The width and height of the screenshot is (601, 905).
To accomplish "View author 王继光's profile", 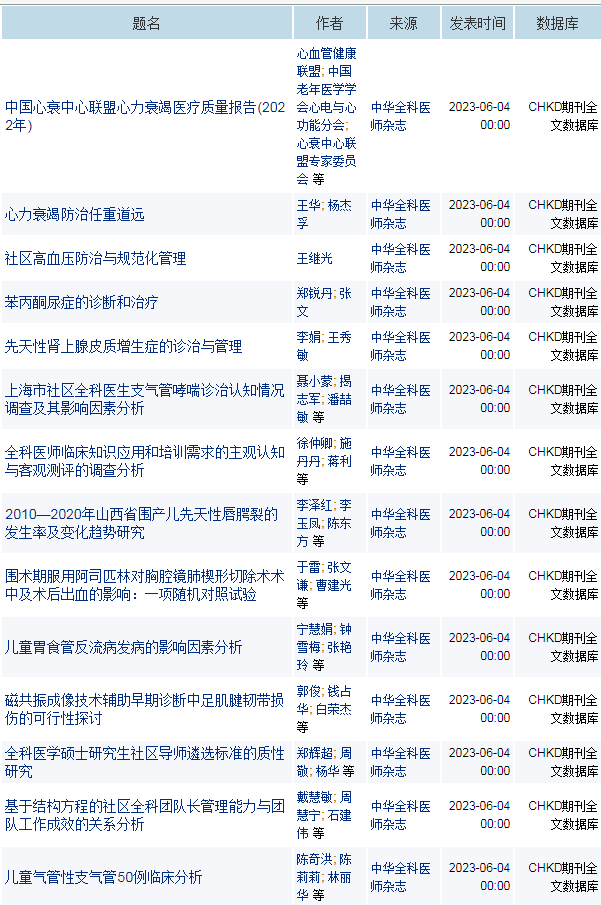I will tap(314, 258).
